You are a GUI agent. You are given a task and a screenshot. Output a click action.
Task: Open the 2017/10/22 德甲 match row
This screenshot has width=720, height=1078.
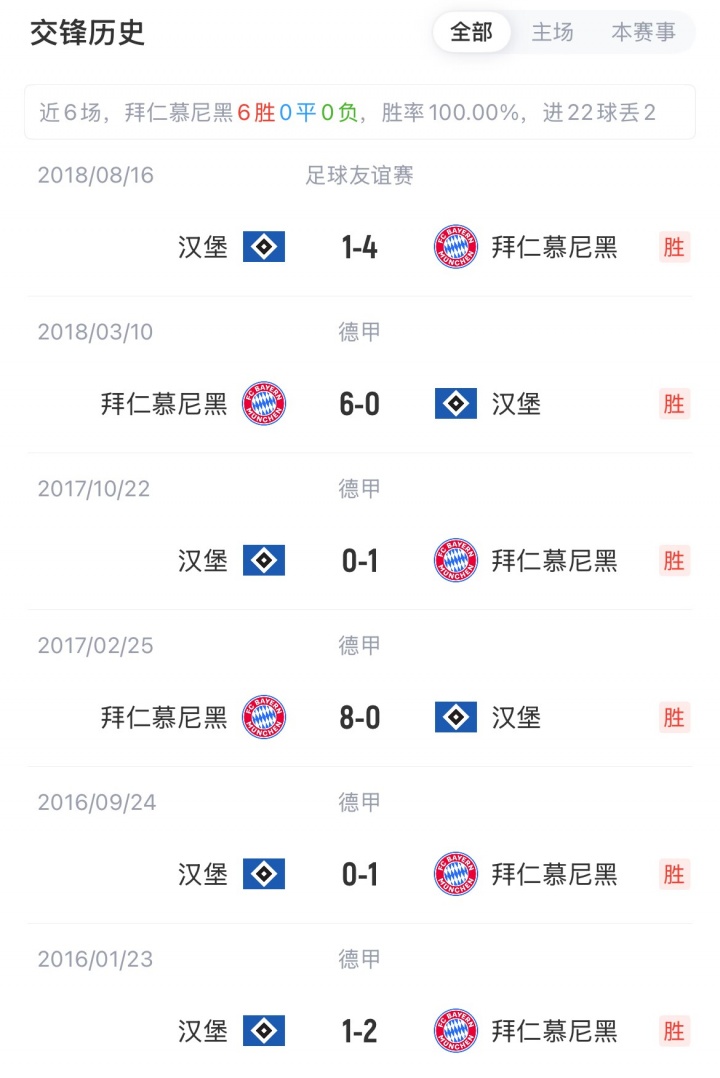pos(360,561)
